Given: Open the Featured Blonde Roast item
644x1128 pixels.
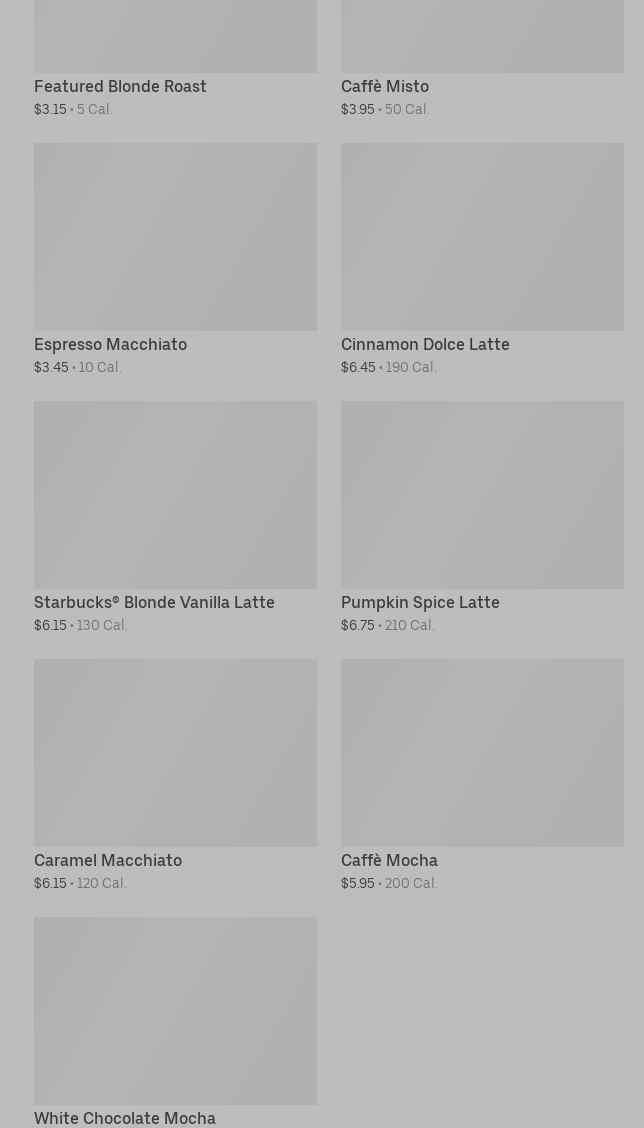Looking at the screenshot, I should point(175,59).
